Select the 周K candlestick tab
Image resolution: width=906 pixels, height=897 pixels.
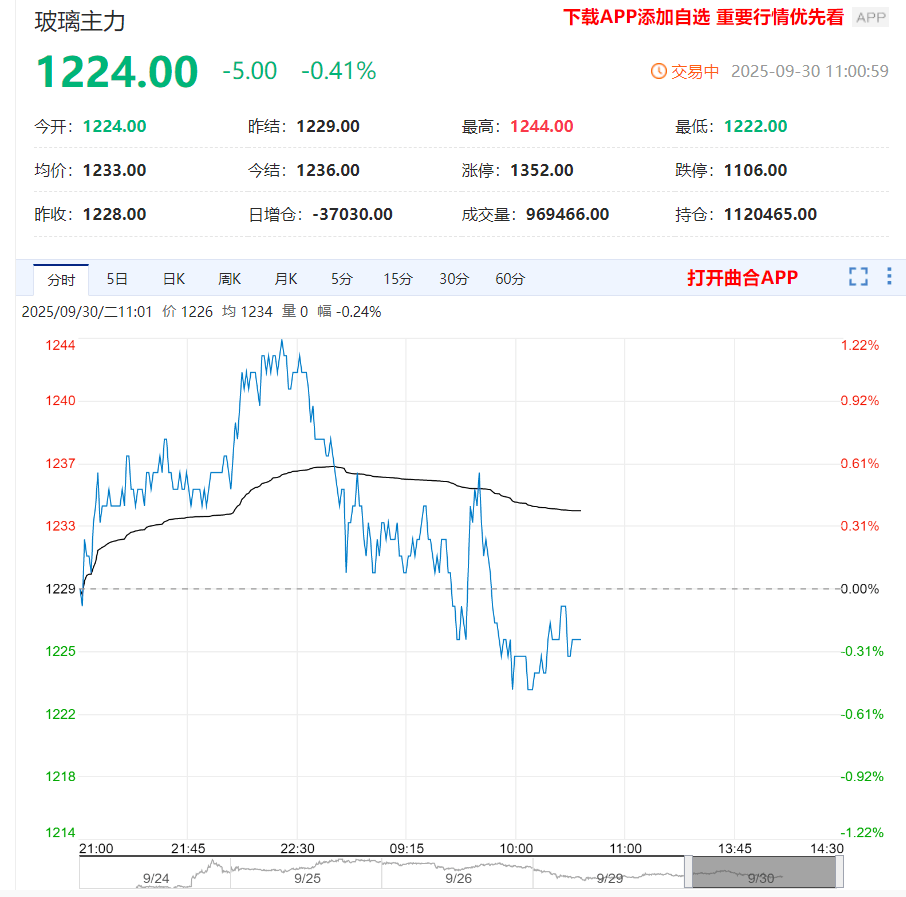click(x=230, y=279)
